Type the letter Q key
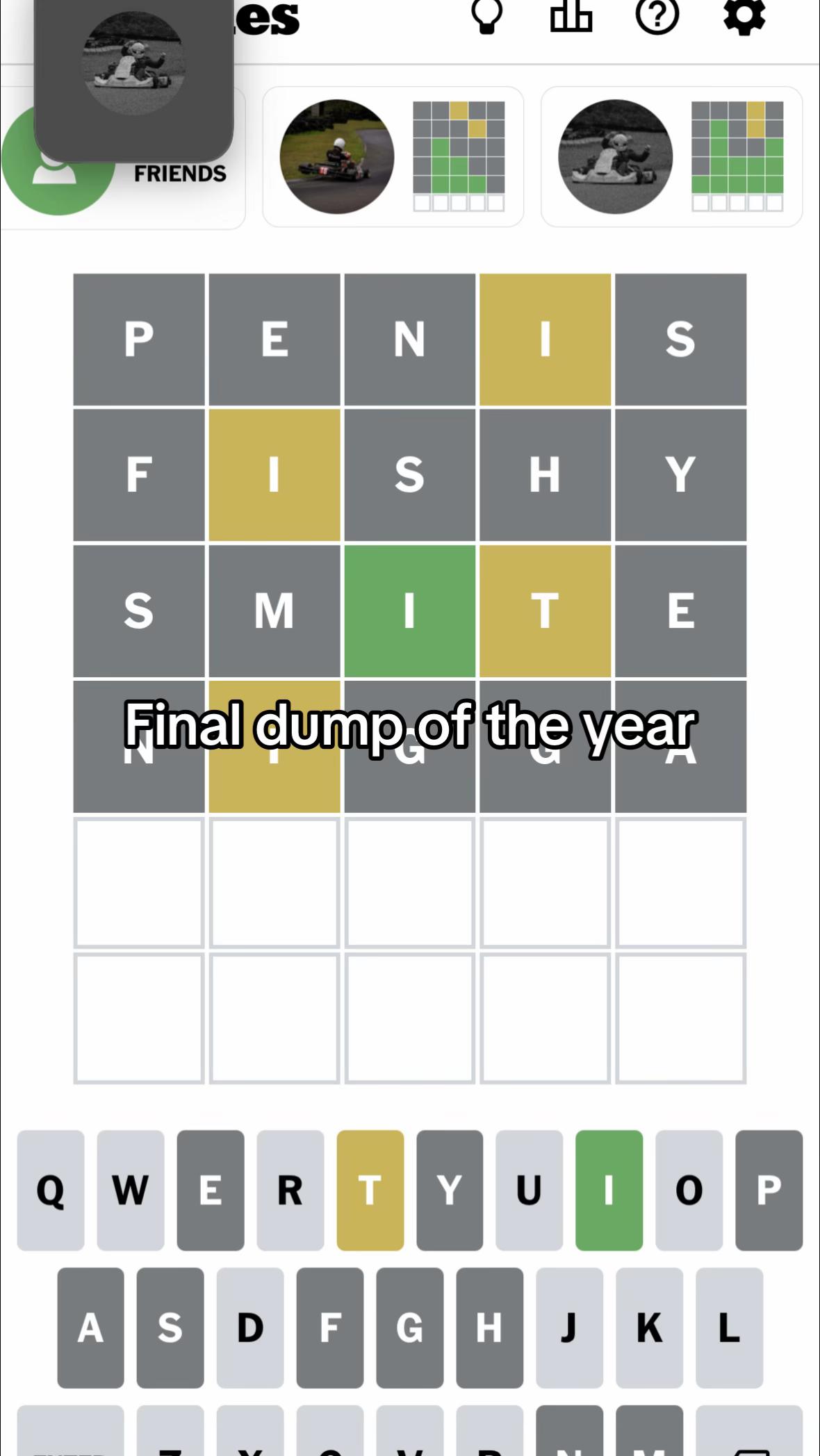This screenshot has width=820, height=1456. (x=51, y=1190)
